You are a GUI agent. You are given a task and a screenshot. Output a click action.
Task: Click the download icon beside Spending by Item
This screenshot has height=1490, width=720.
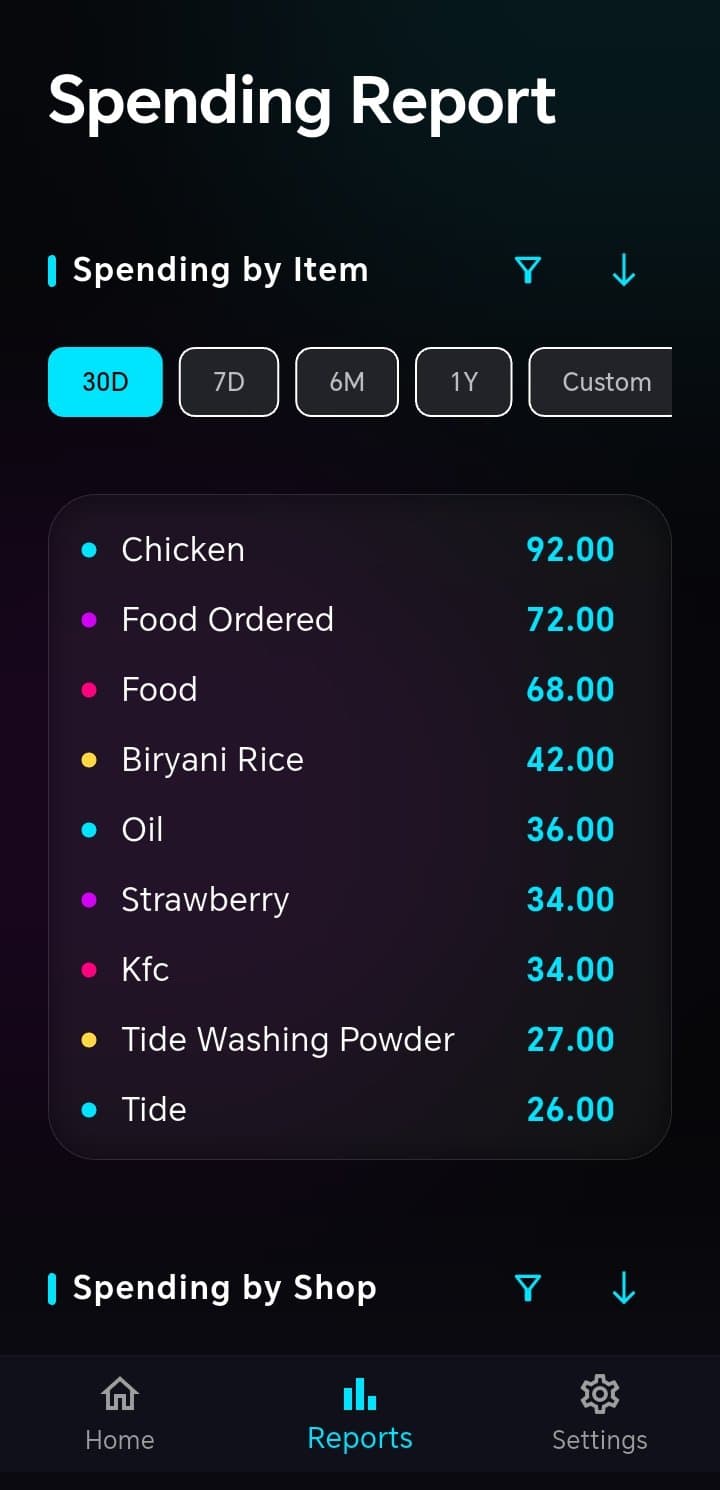622,270
